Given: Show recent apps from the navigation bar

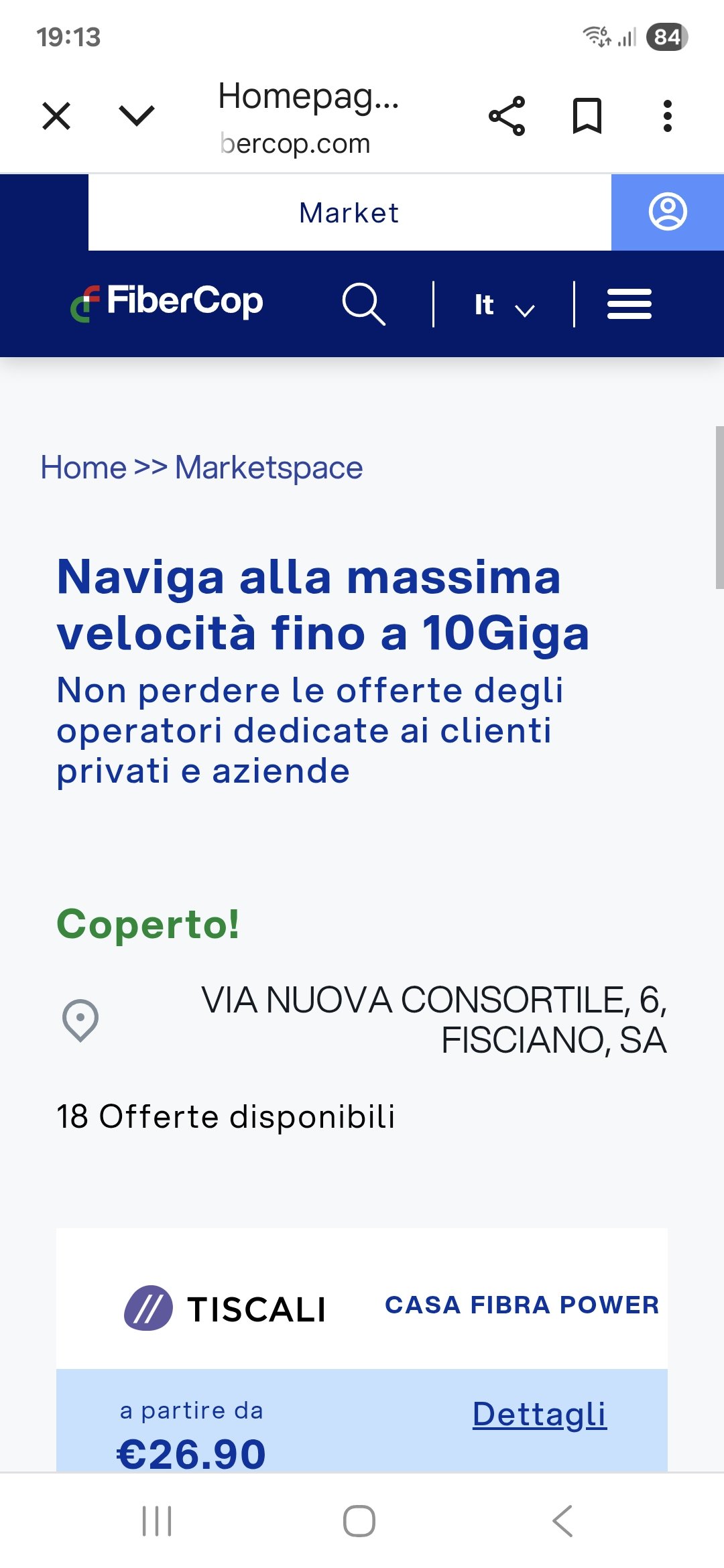Looking at the screenshot, I should [158, 1521].
